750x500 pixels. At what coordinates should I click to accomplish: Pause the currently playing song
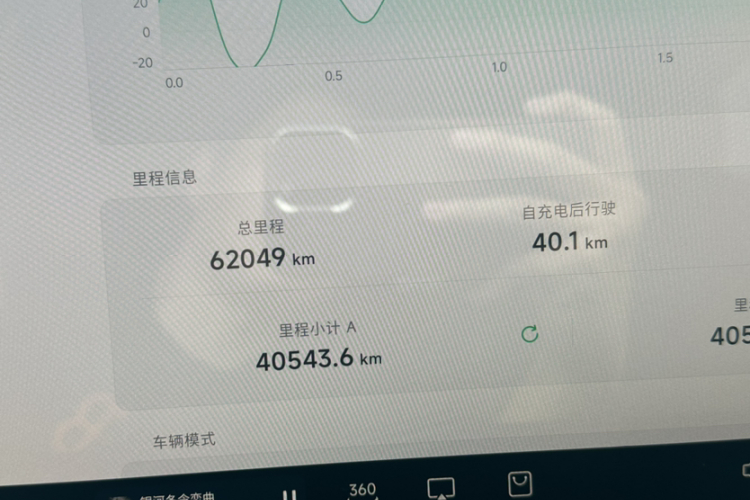pos(289,493)
